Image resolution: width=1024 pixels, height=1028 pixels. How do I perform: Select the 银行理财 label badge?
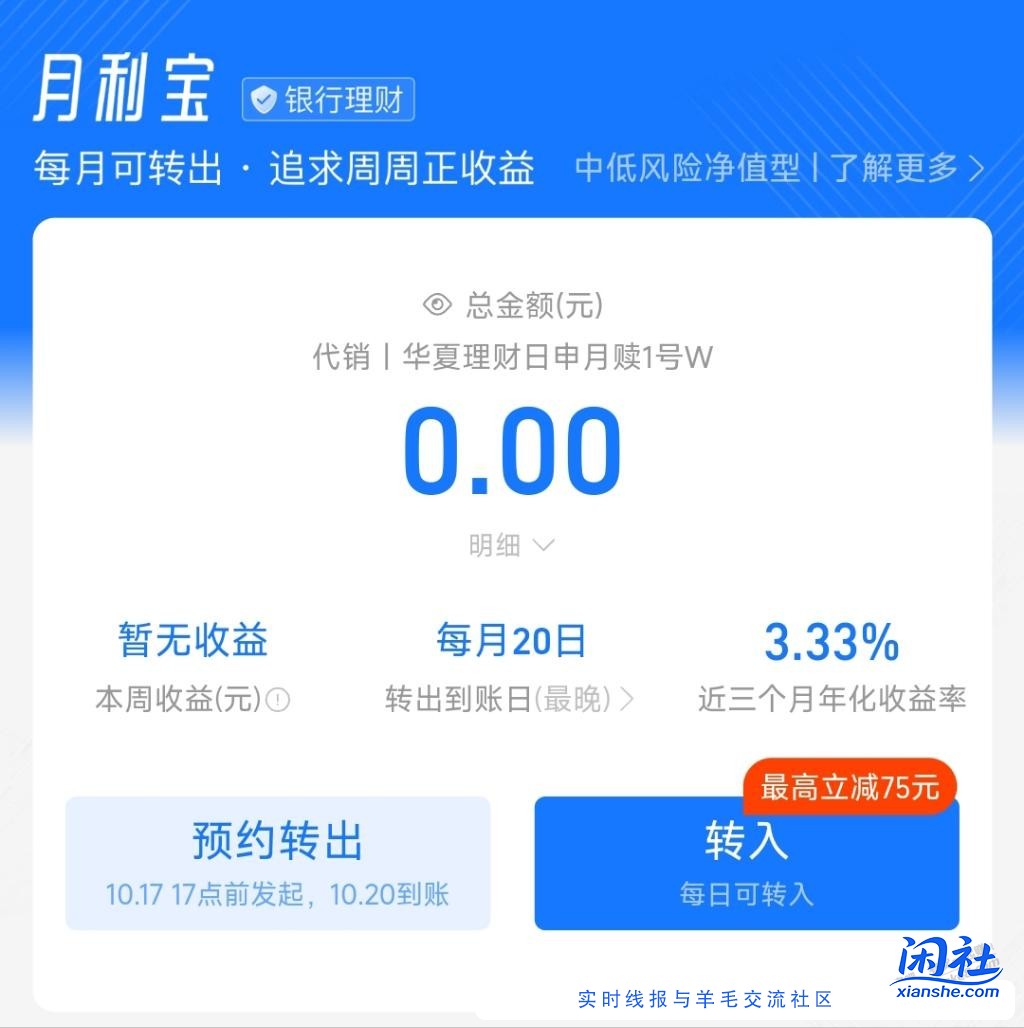(328, 98)
